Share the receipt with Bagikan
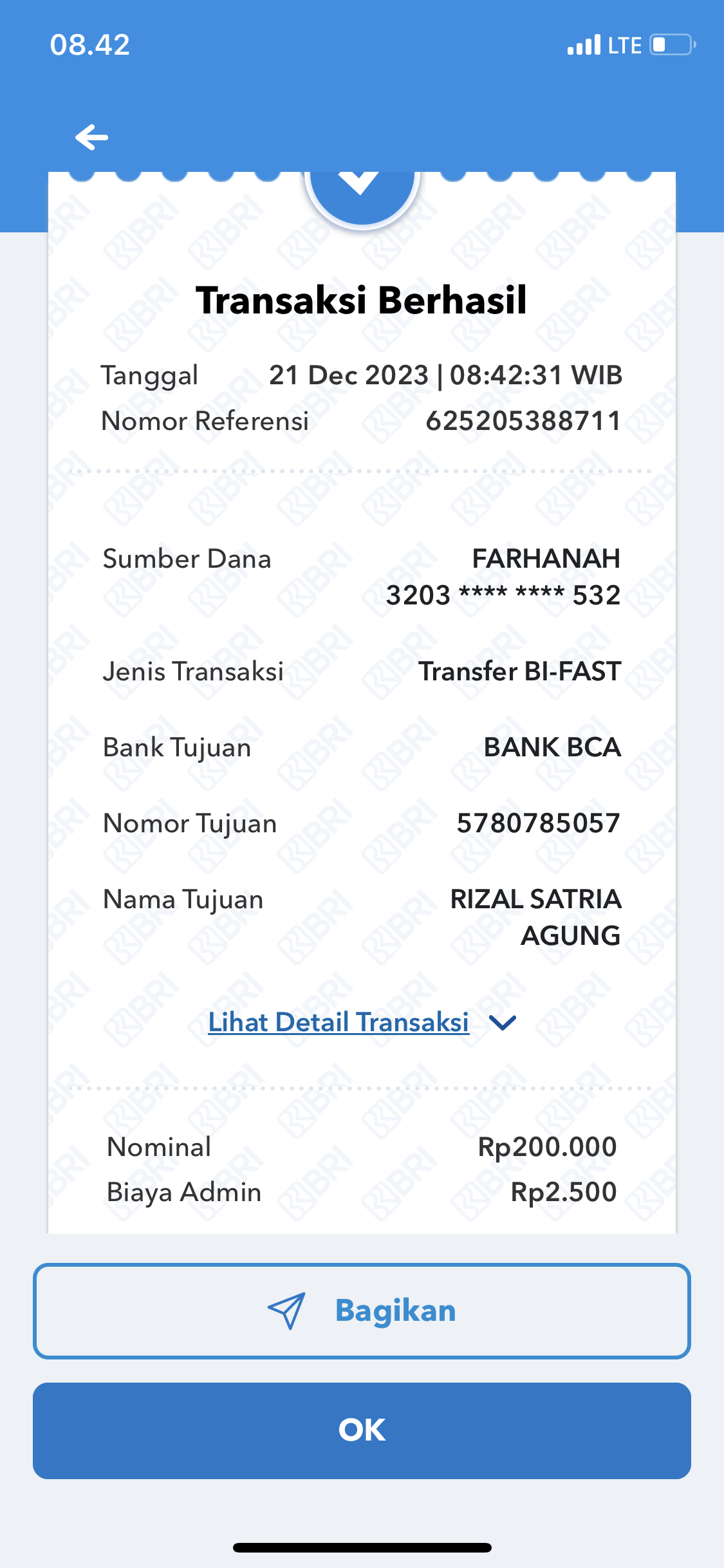Viewport: 724px width, 1568px height. pos(362,1311)
